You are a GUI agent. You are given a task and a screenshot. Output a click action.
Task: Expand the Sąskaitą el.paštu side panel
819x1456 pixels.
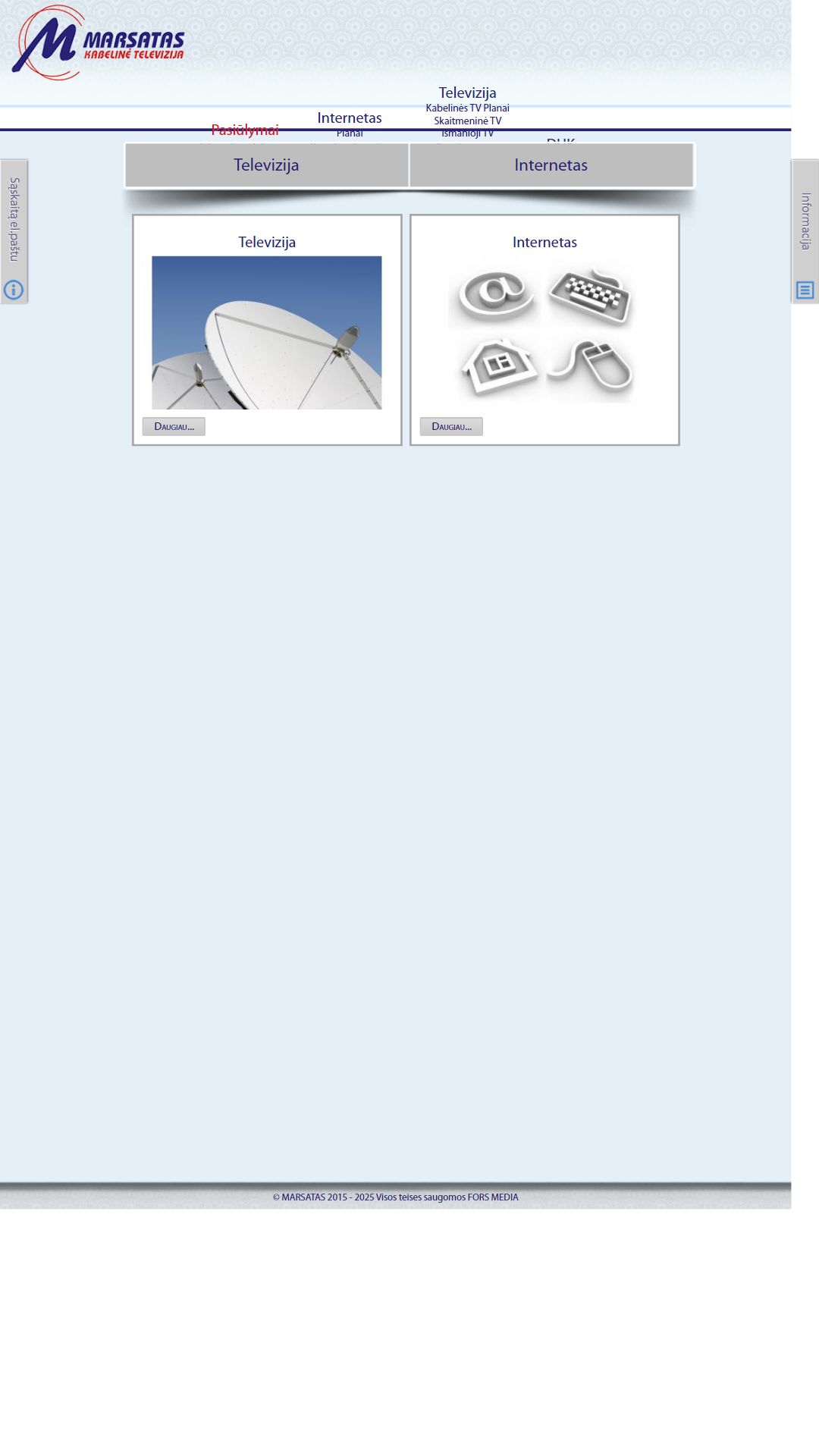(x=14, y=232)
